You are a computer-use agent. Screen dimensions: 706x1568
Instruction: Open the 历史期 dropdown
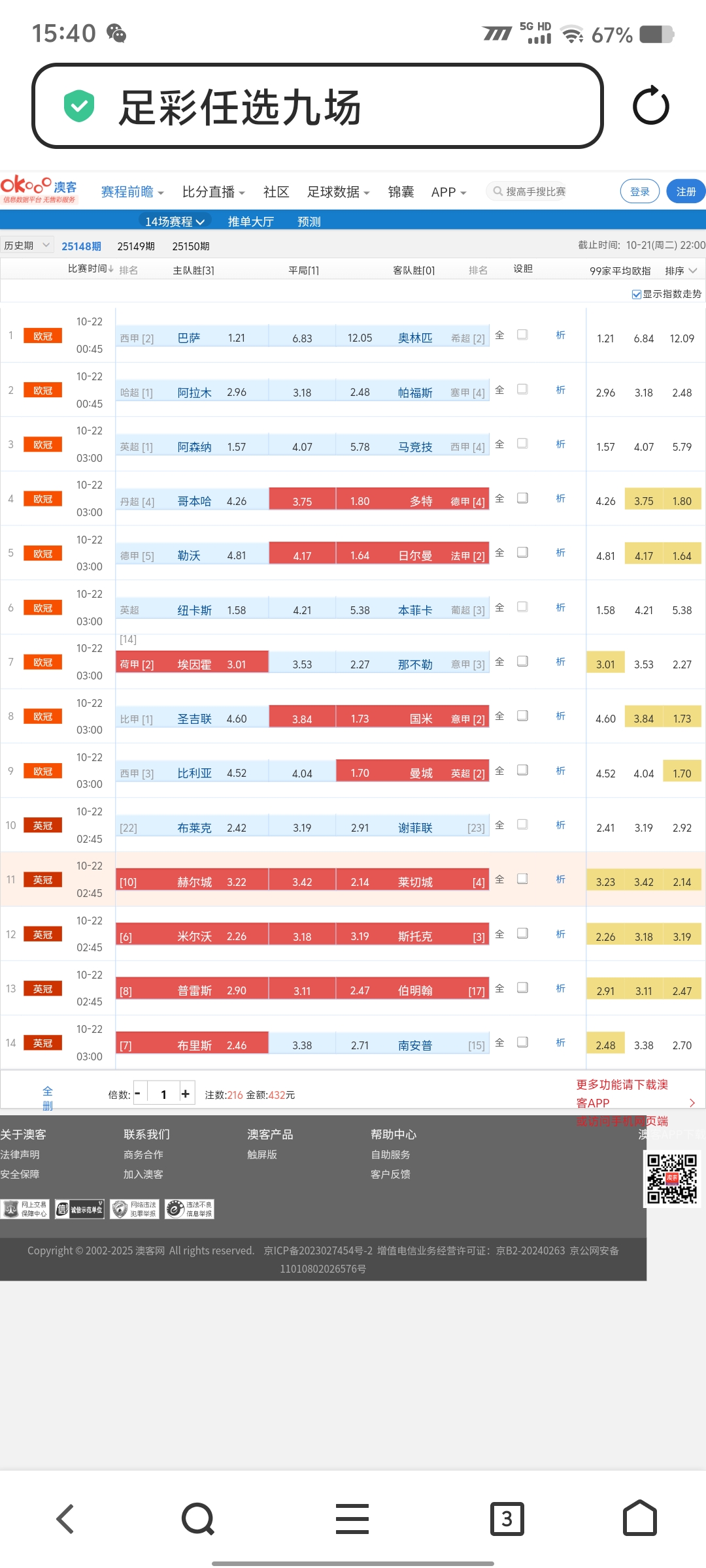[26, 246]
